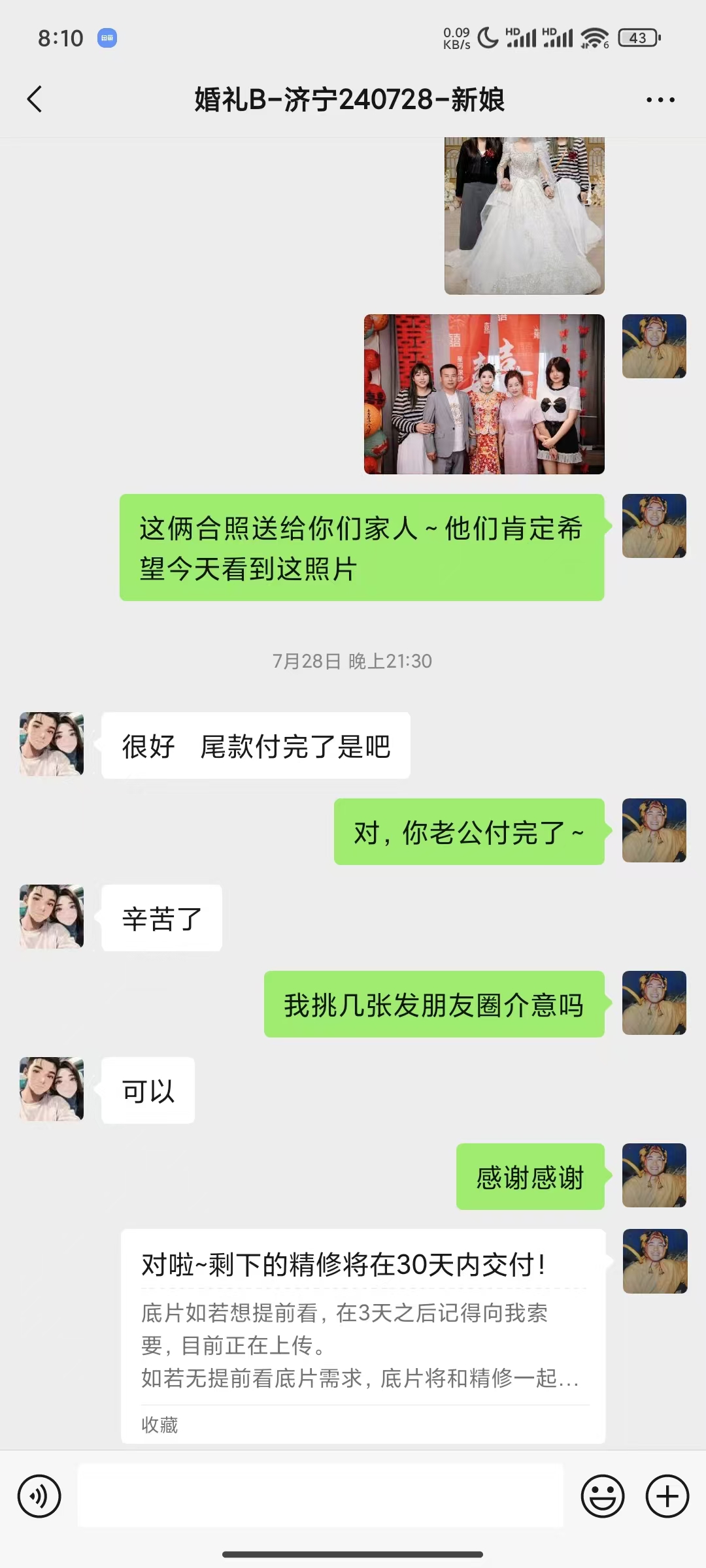Open the plus attachments menu
The width and height of the screenshot is (706, 1568).
[x=667, y=1495]
